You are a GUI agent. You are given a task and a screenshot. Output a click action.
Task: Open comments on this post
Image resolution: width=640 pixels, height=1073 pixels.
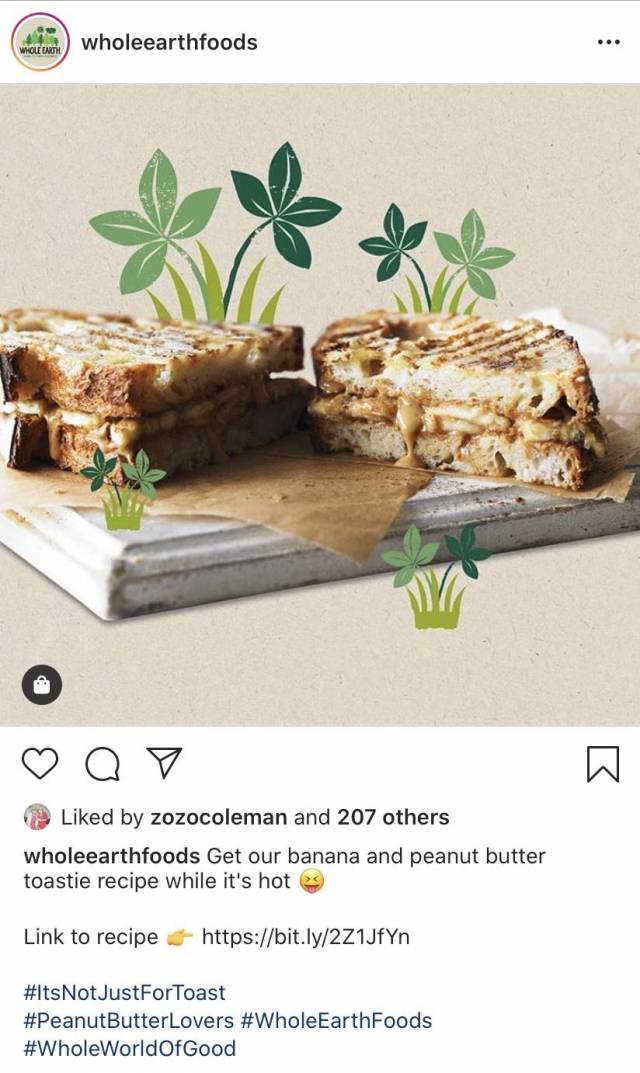[x=101, y=765]
